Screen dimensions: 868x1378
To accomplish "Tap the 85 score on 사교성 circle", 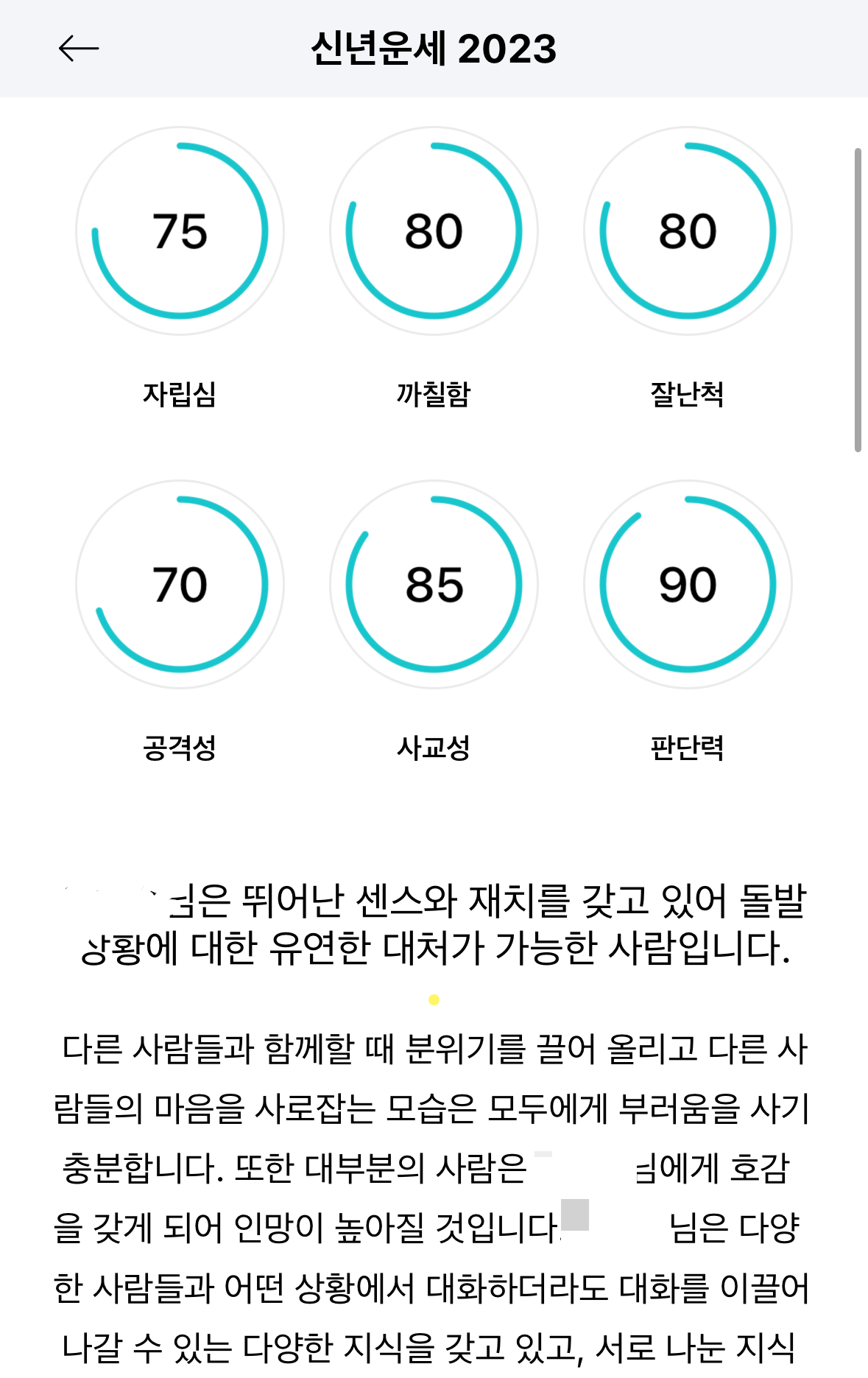I will [434, 584].
